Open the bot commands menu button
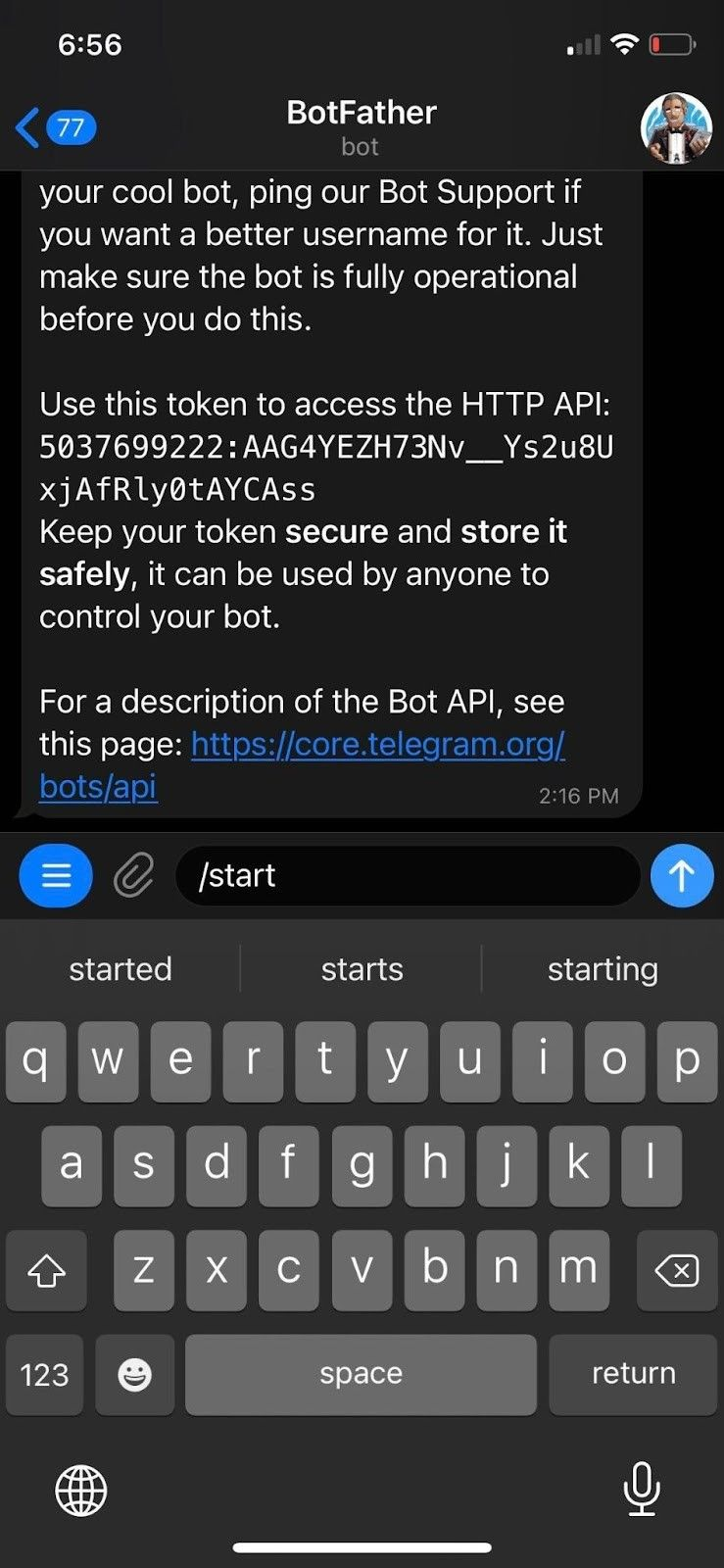The height and width of the screenshot is (1568, 724). coord(56,874)
